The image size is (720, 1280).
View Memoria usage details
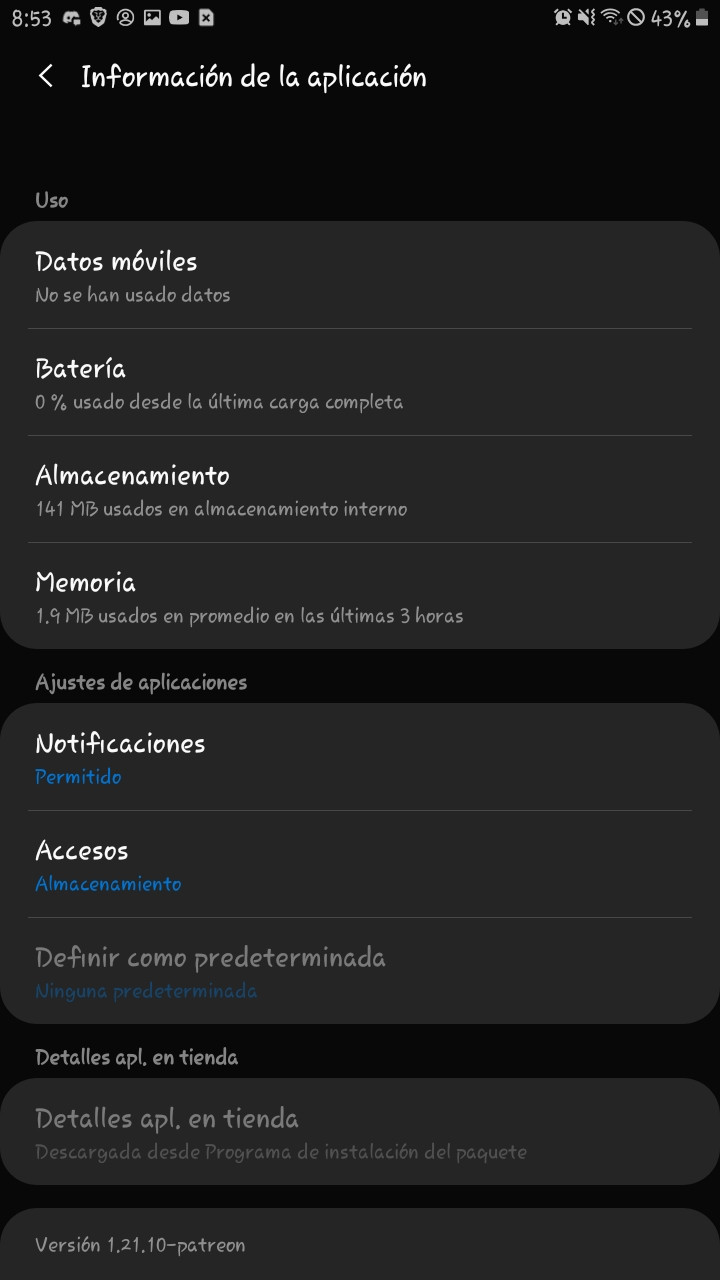pos(360,596)
